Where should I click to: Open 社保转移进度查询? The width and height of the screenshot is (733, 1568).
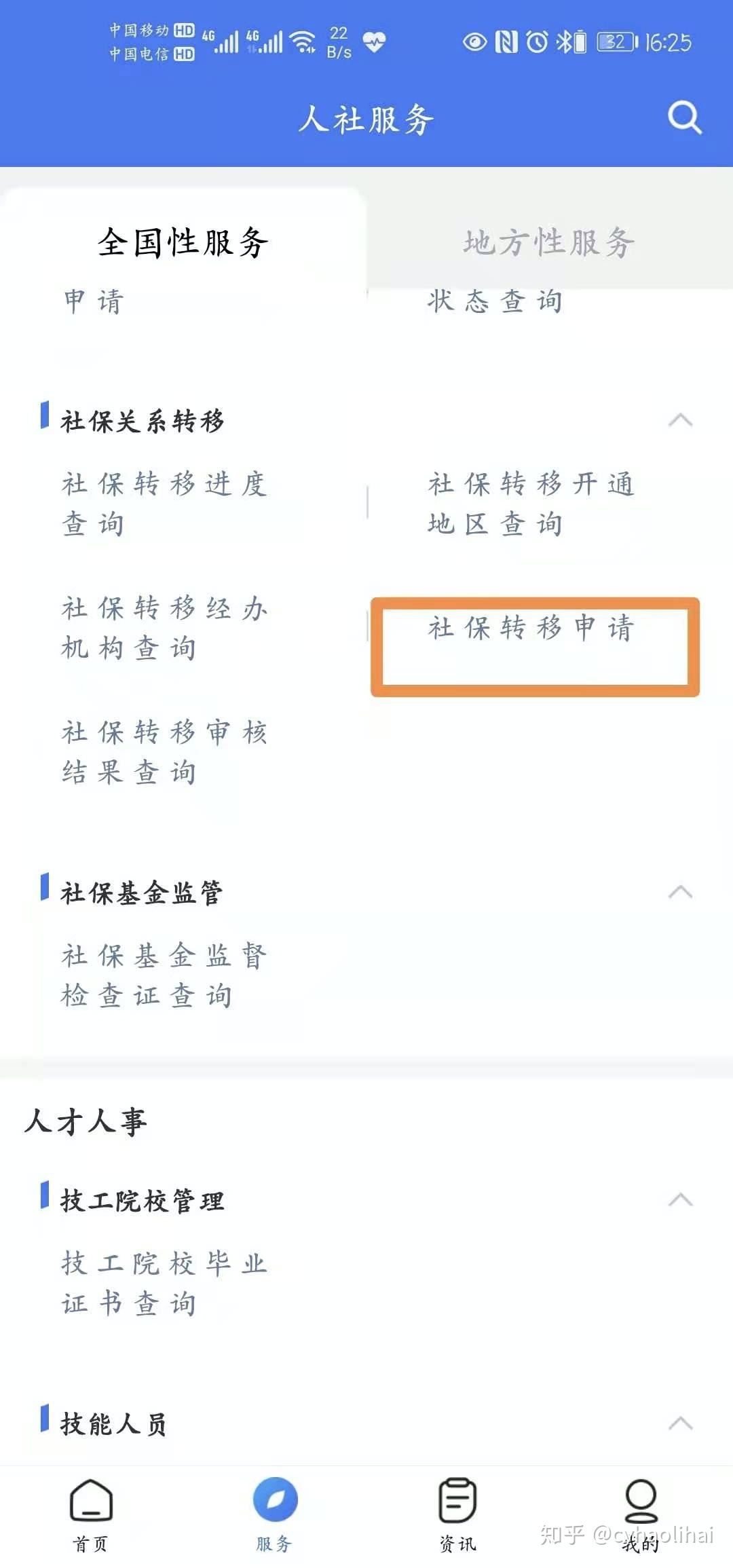tap(165, 504)
